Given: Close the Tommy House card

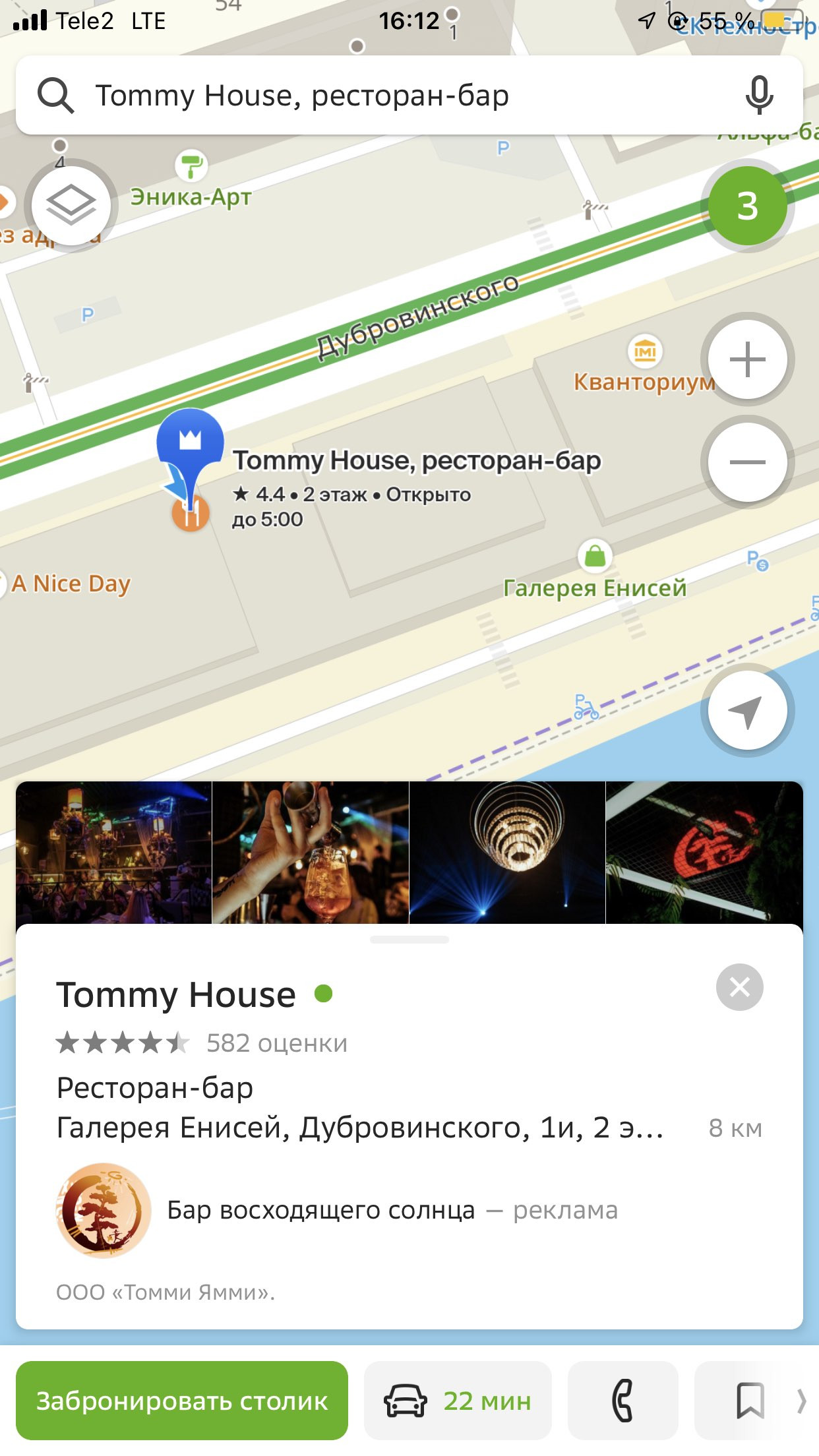Looking at the screenshot, I should [740, 987].
